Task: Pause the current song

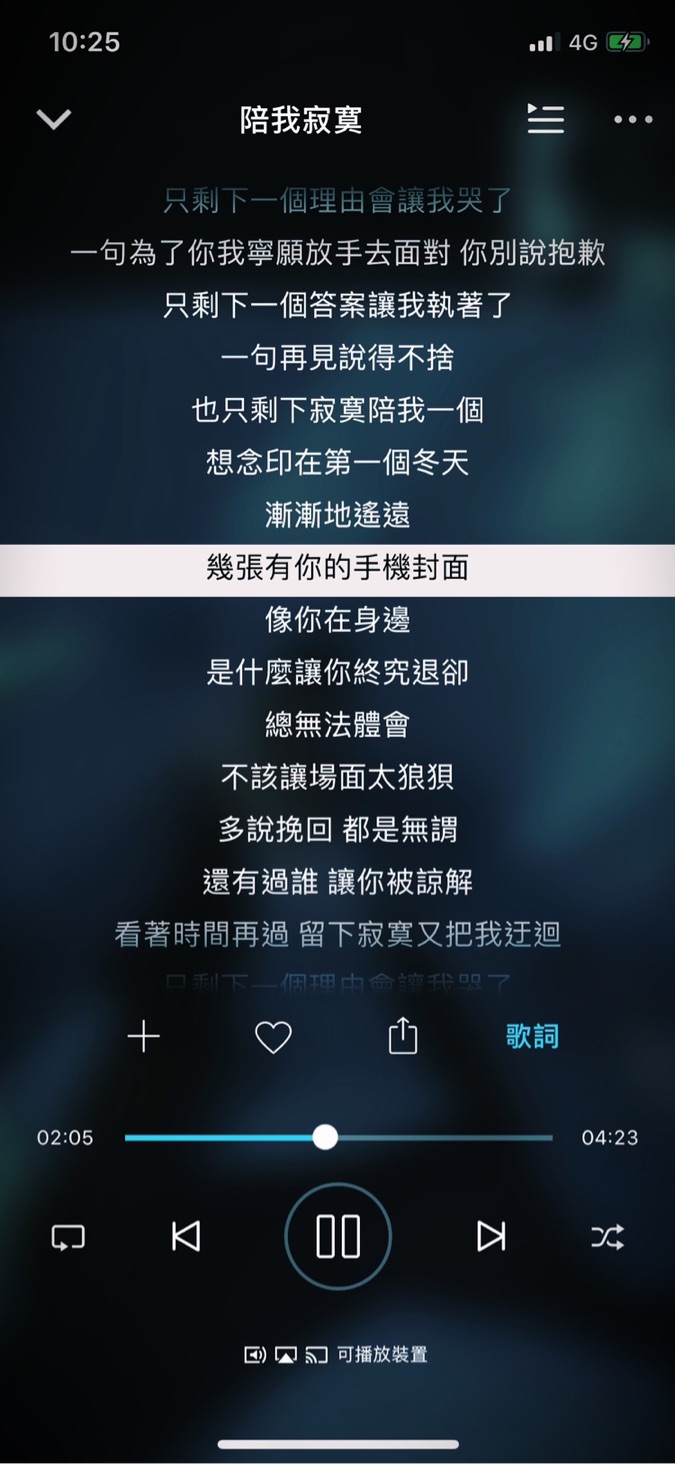Action: tap(338, 1237)
